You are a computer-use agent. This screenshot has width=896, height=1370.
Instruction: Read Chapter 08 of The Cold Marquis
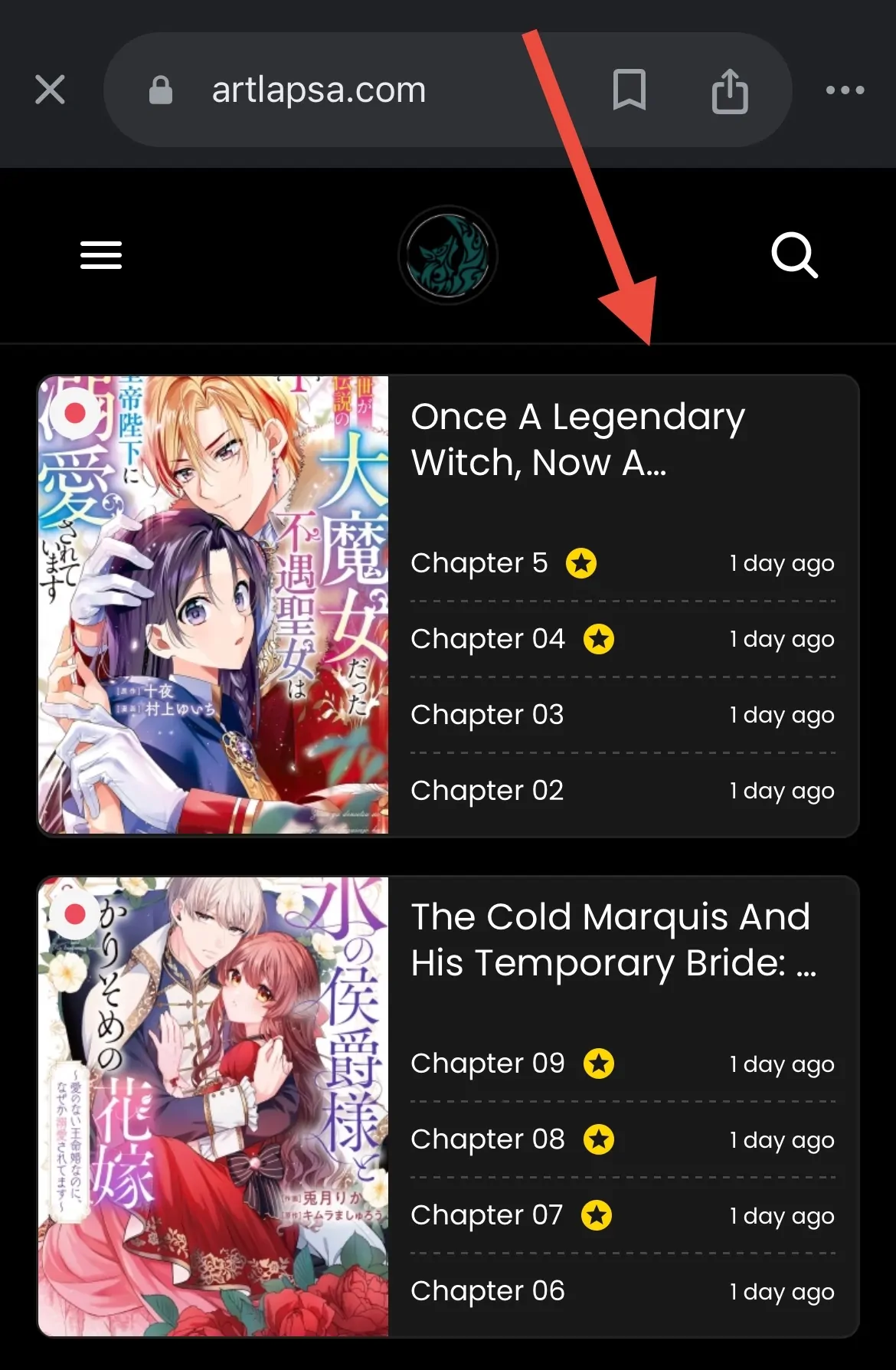tap(487, 1139)
